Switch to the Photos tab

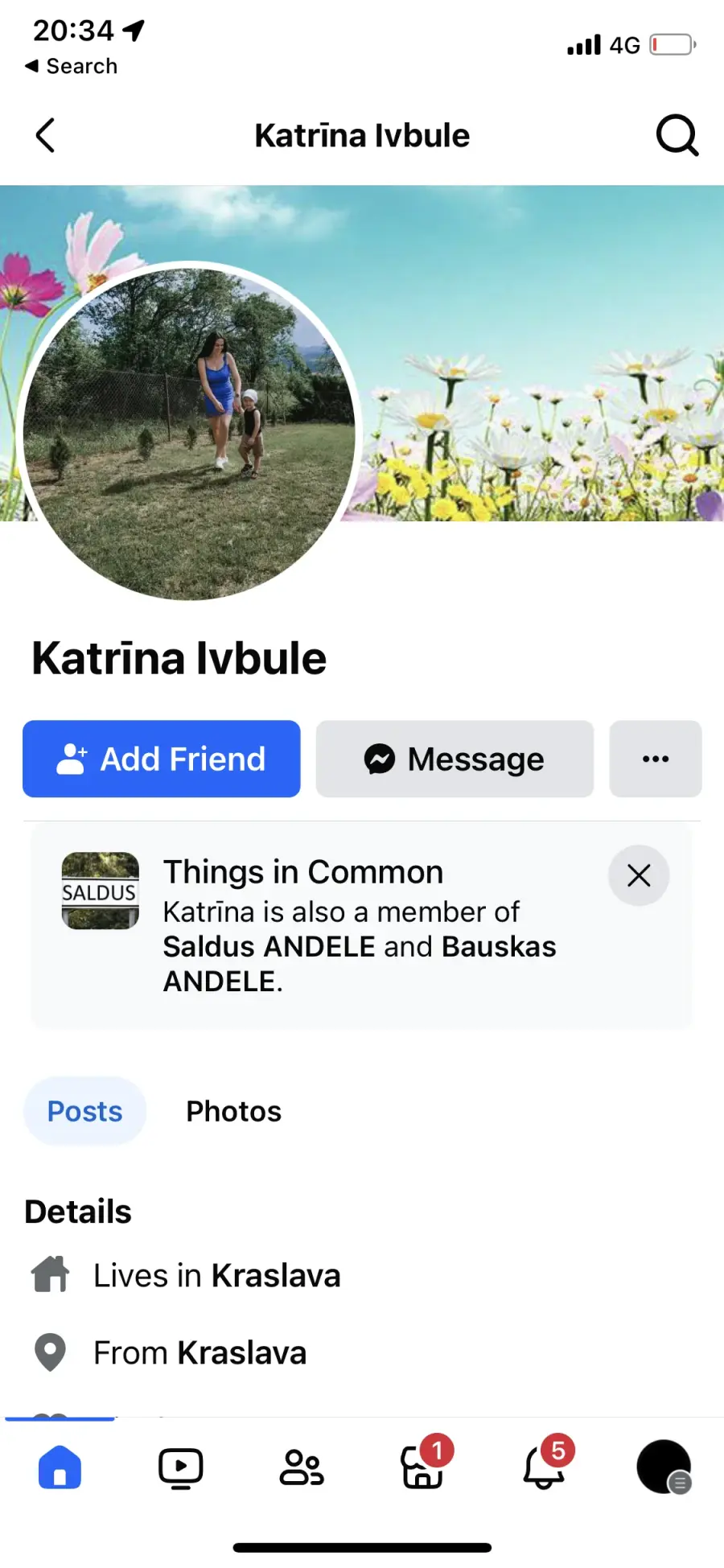point(234,1111)
